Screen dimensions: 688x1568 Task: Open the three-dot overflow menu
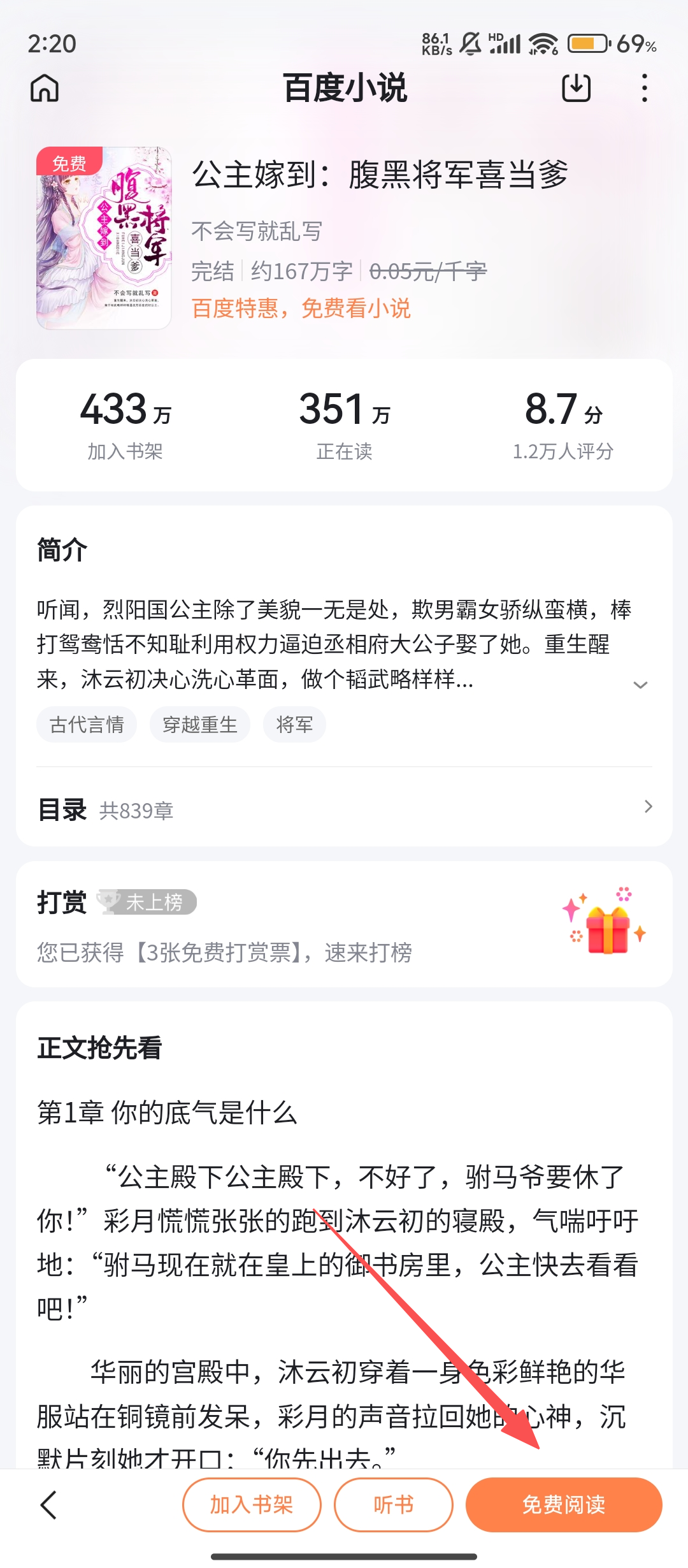point(645,88)
